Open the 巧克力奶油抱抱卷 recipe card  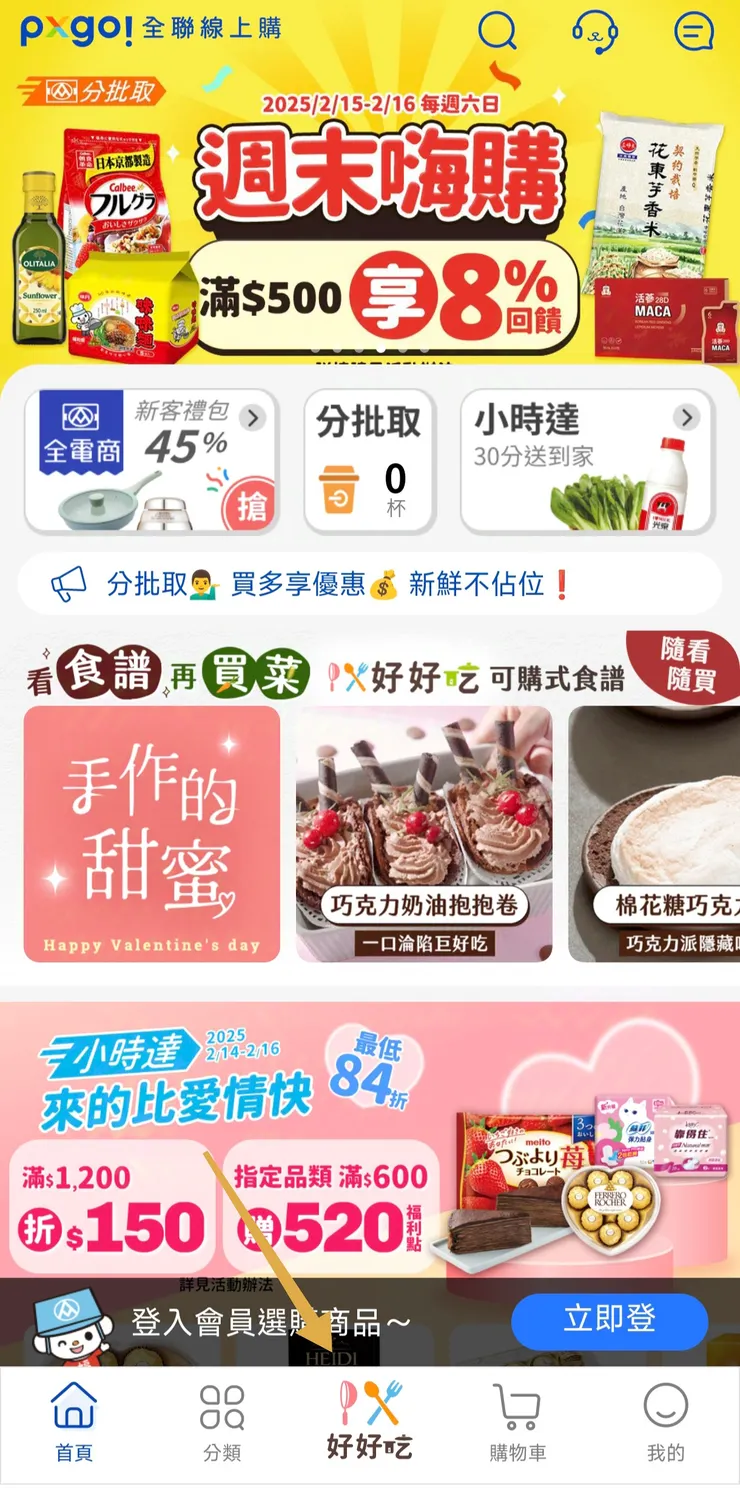pos(424,833)
